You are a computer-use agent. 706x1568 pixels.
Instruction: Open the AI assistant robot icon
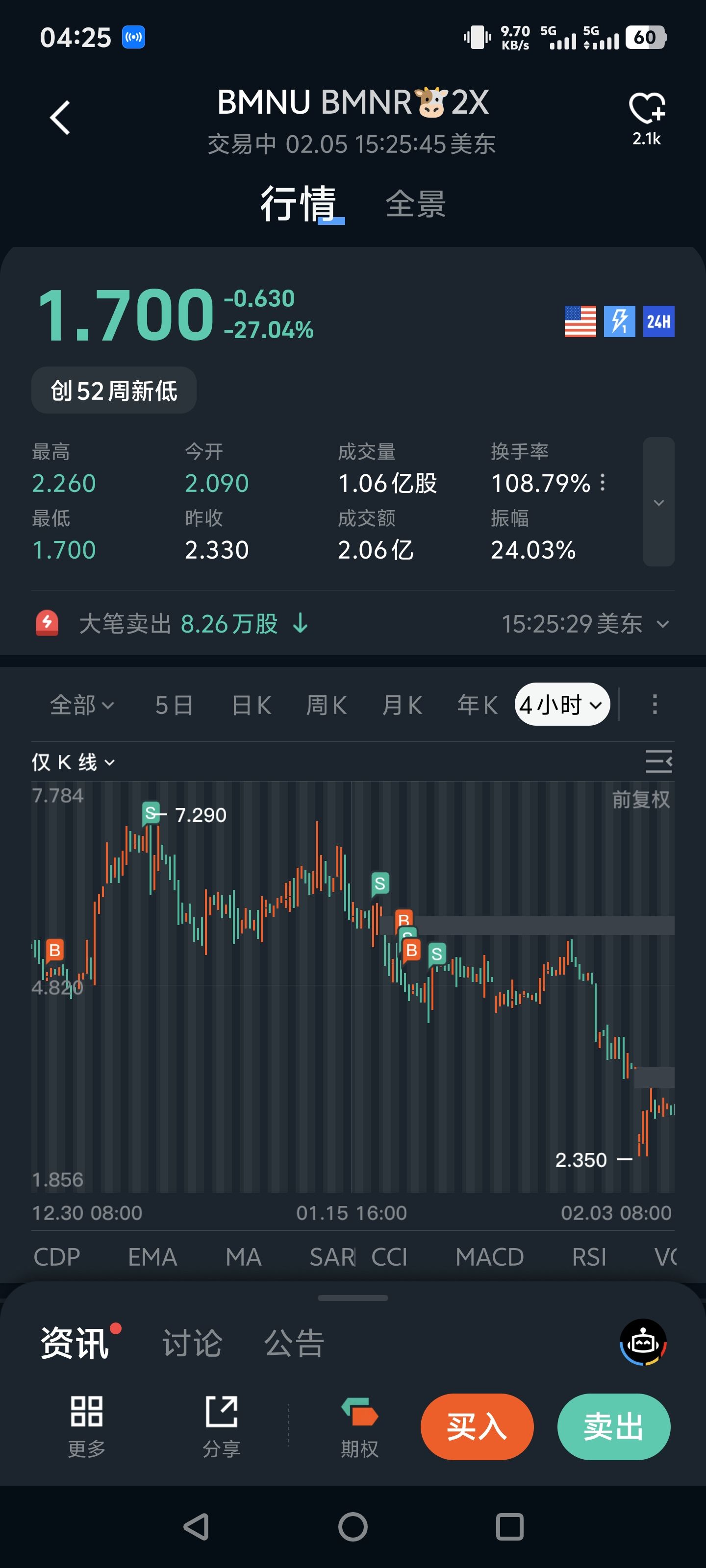pyautogui.click(x=643, y=1342)
